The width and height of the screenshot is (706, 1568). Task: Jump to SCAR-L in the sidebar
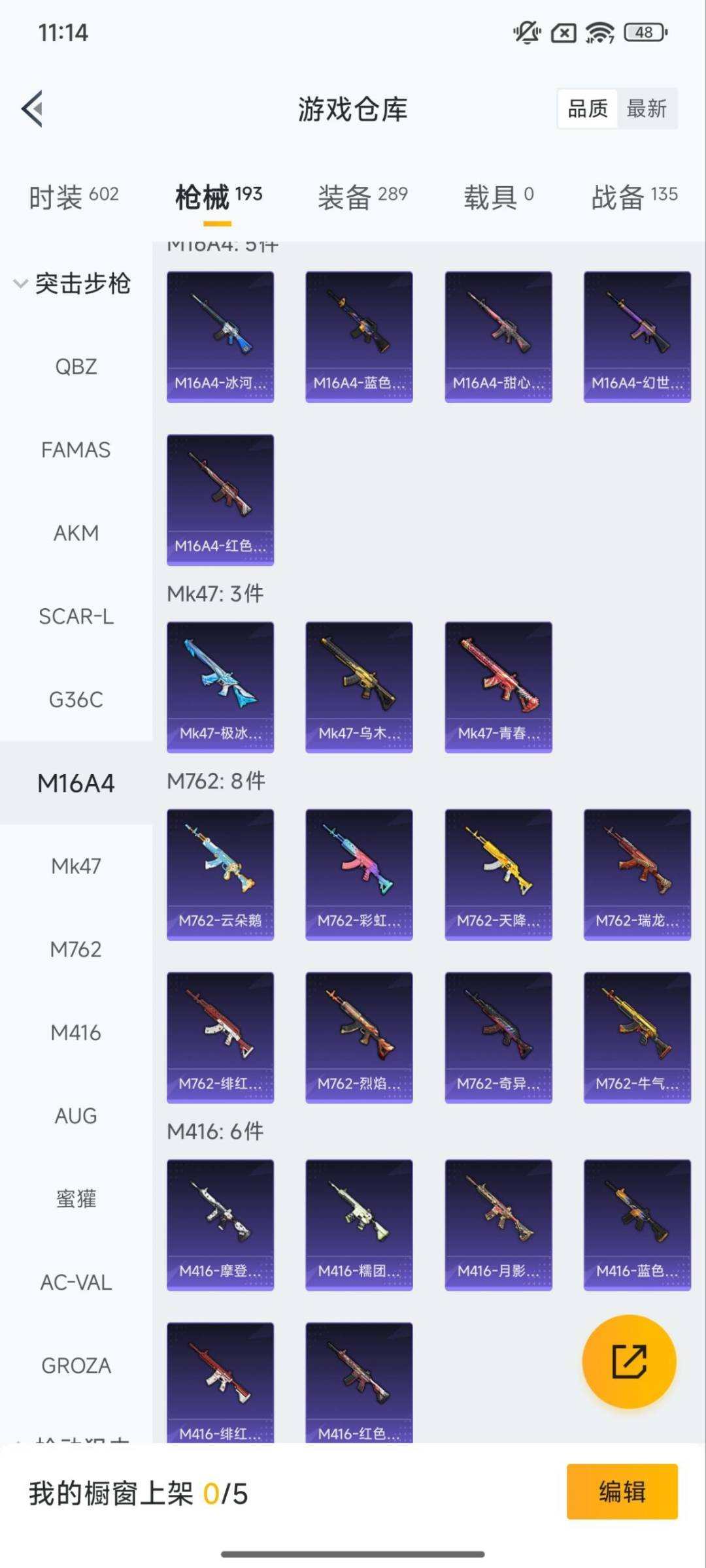point(76,616)
